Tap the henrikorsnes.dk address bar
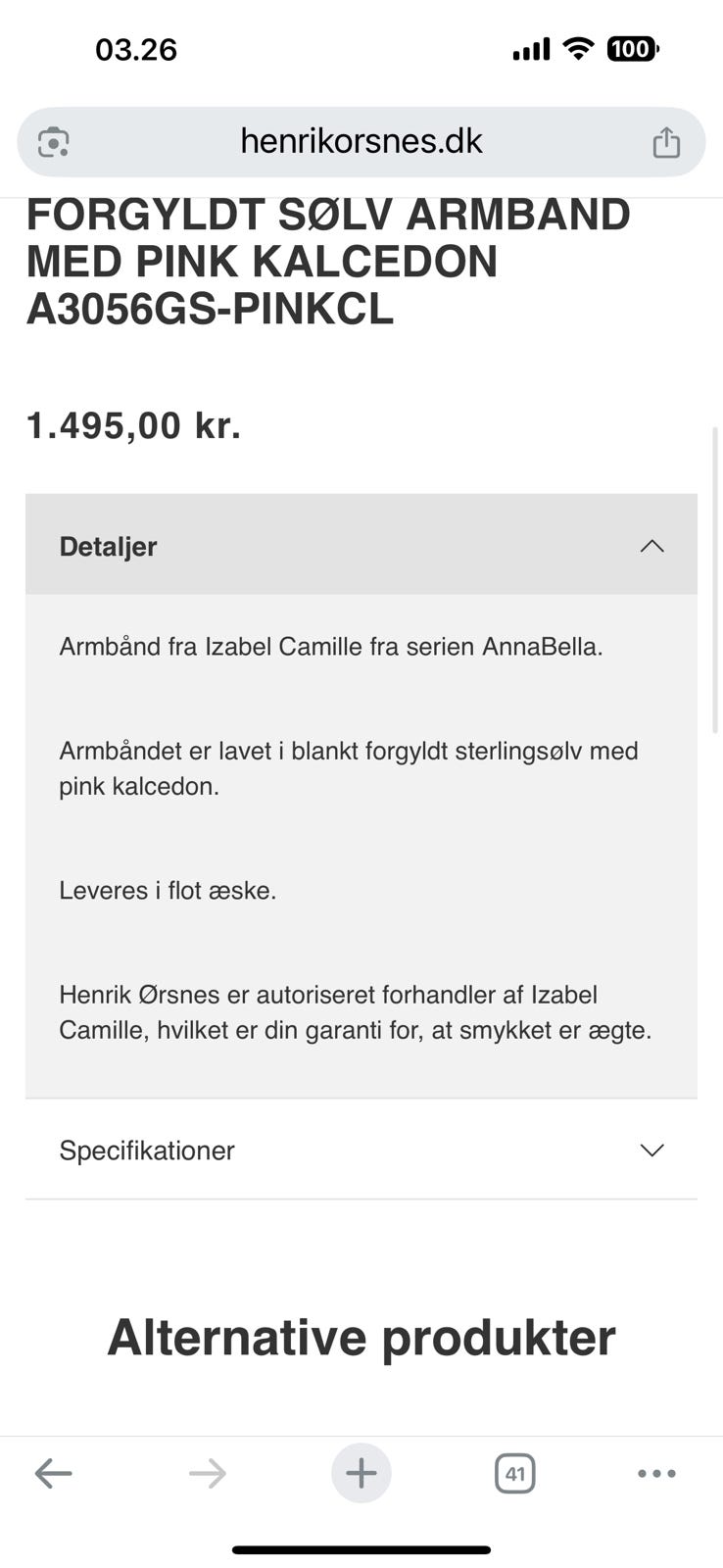723x1568 pixels. [x=361, y=141]
